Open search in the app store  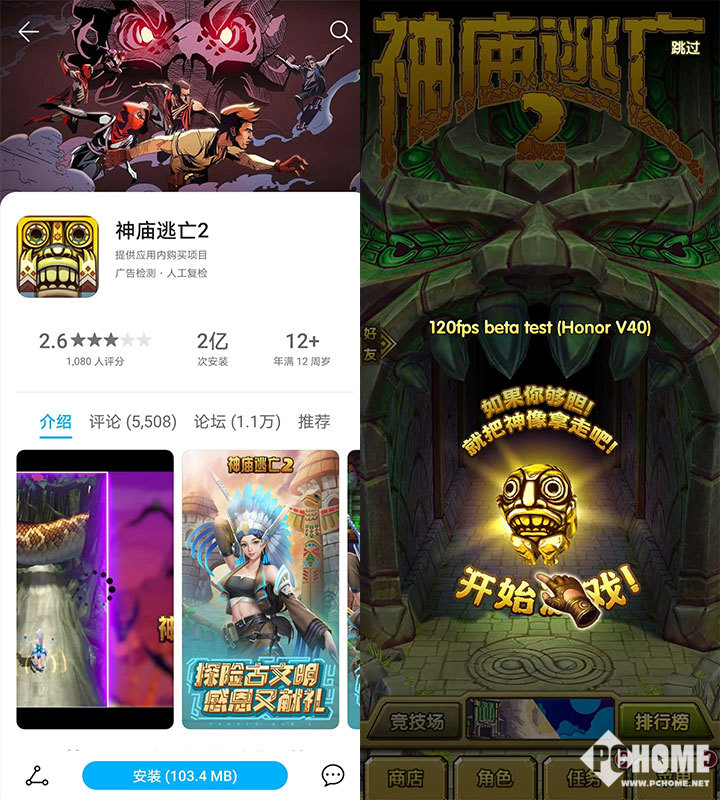coord(341,32)
